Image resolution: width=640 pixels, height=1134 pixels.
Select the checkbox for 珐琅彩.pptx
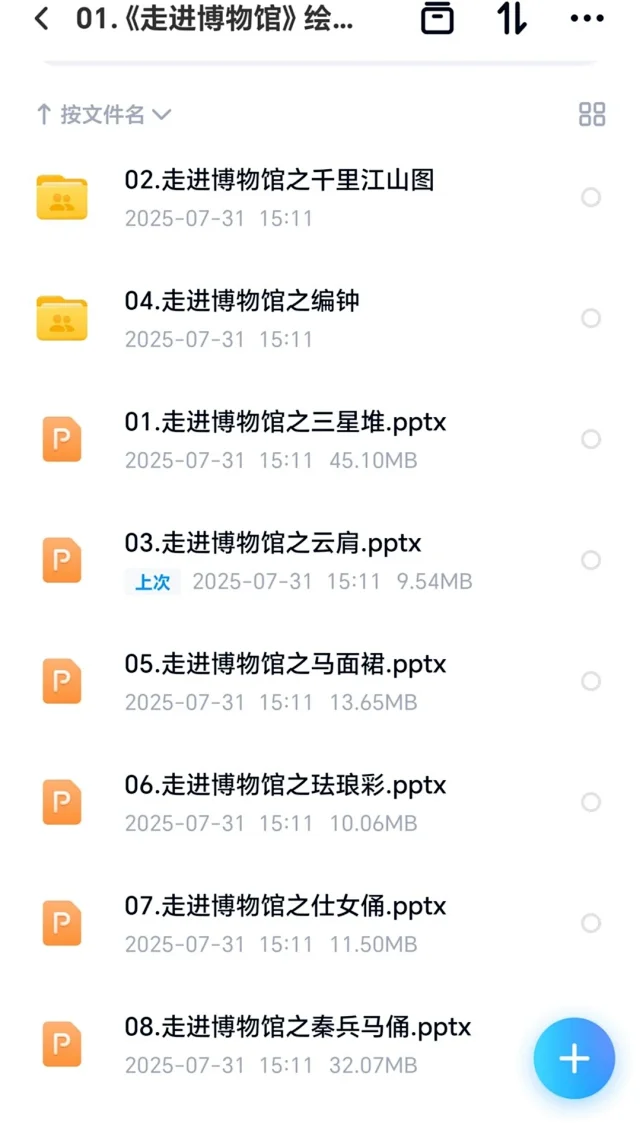pos(591,802)
